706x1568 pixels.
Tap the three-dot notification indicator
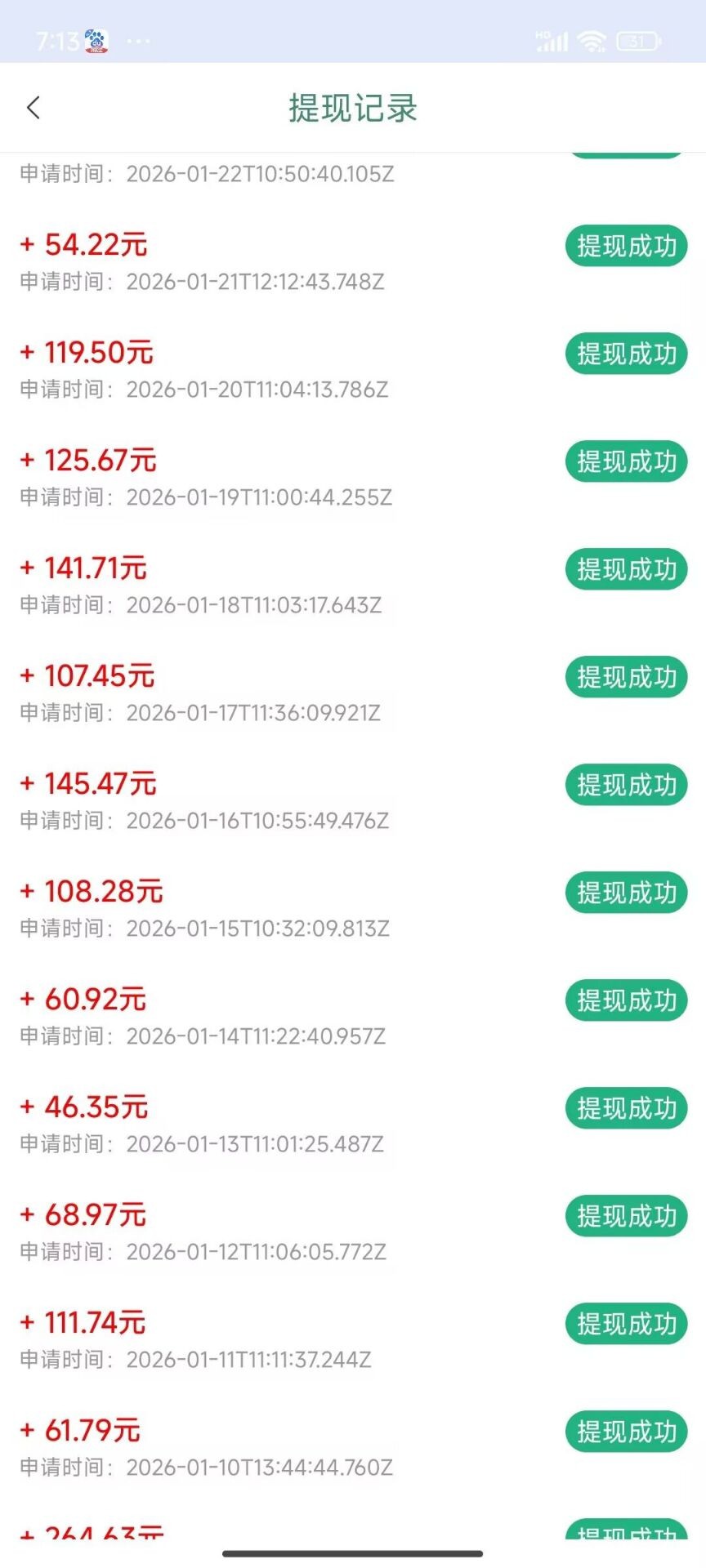coord(139,42)
